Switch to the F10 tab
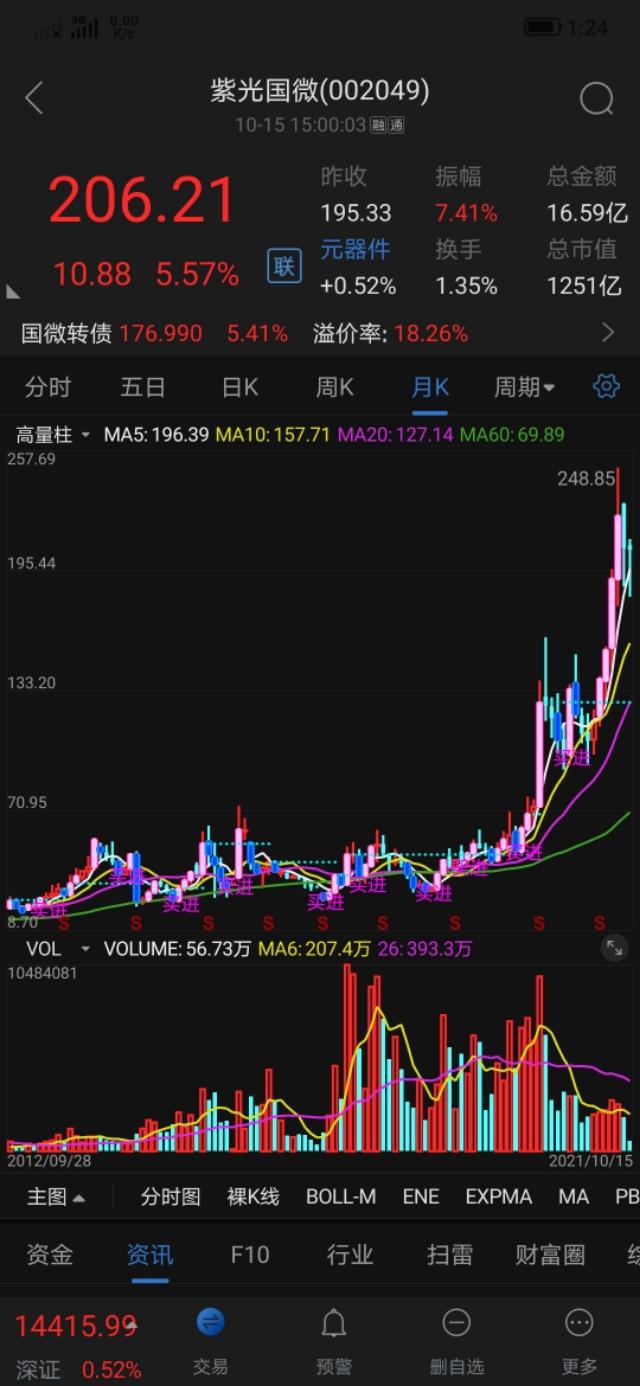This screenshot has width=640, height=1386. tap(250, 1254)
